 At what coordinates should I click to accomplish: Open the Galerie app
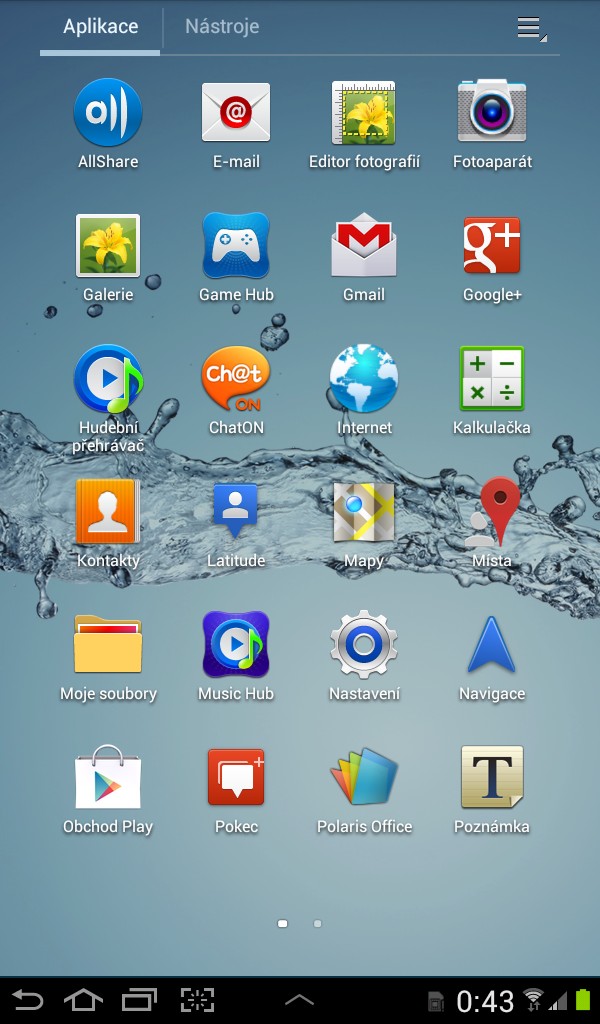(108, 257)
